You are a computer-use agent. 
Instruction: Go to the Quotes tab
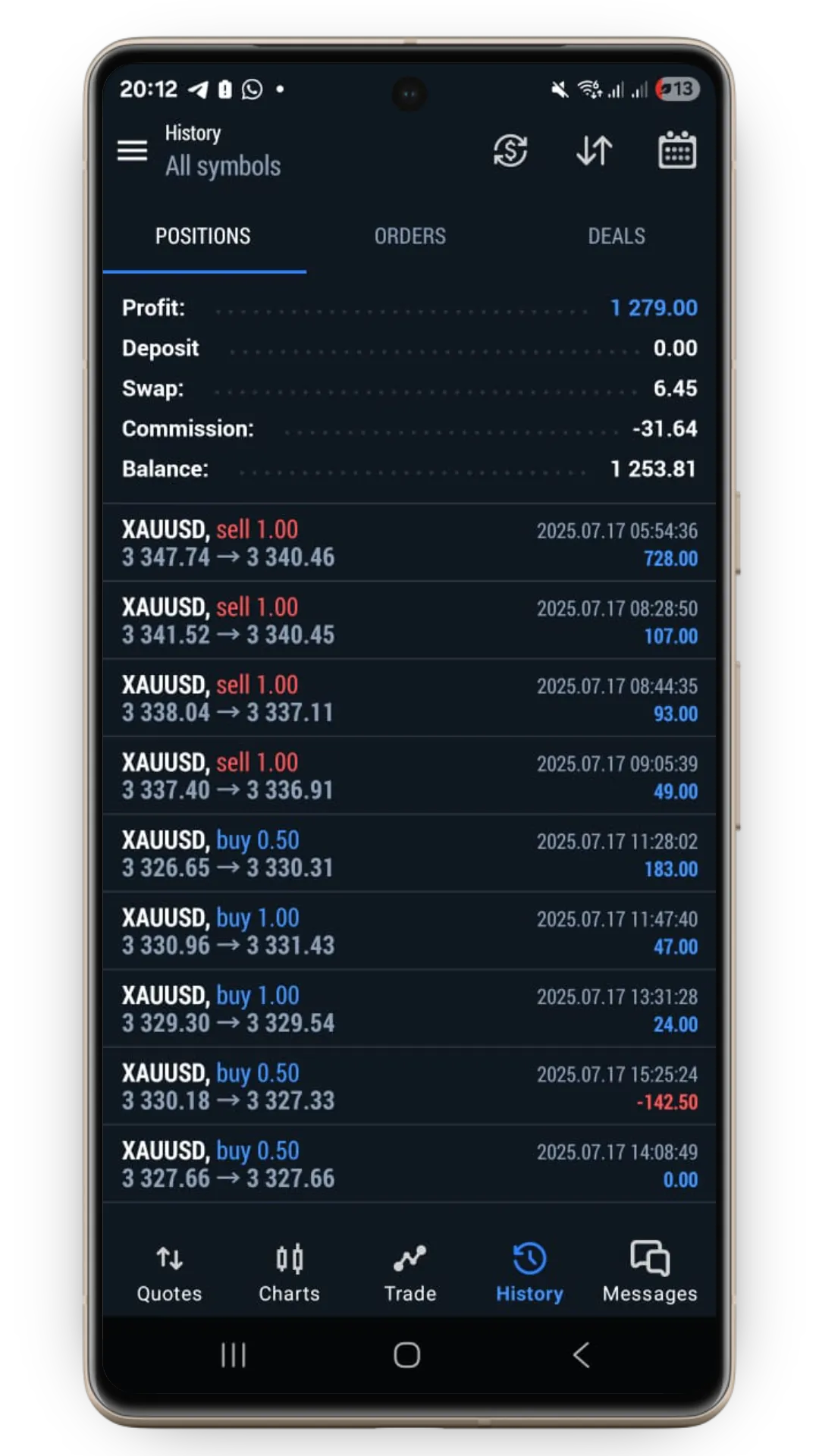coord(169,1273)
